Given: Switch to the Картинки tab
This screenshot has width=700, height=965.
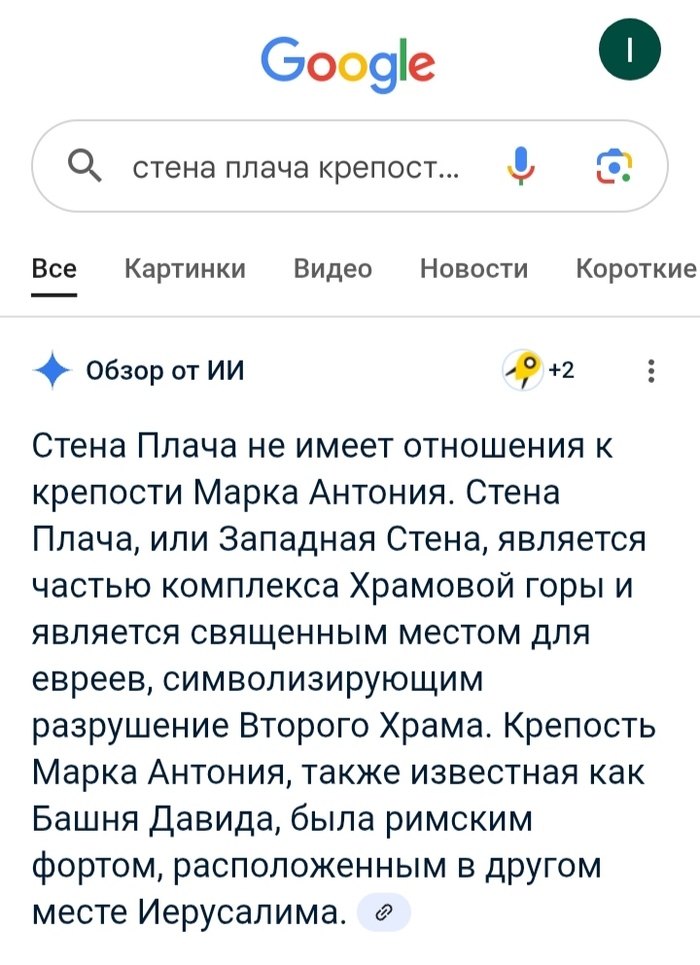Looking at the screenshot, I should 185,268.
